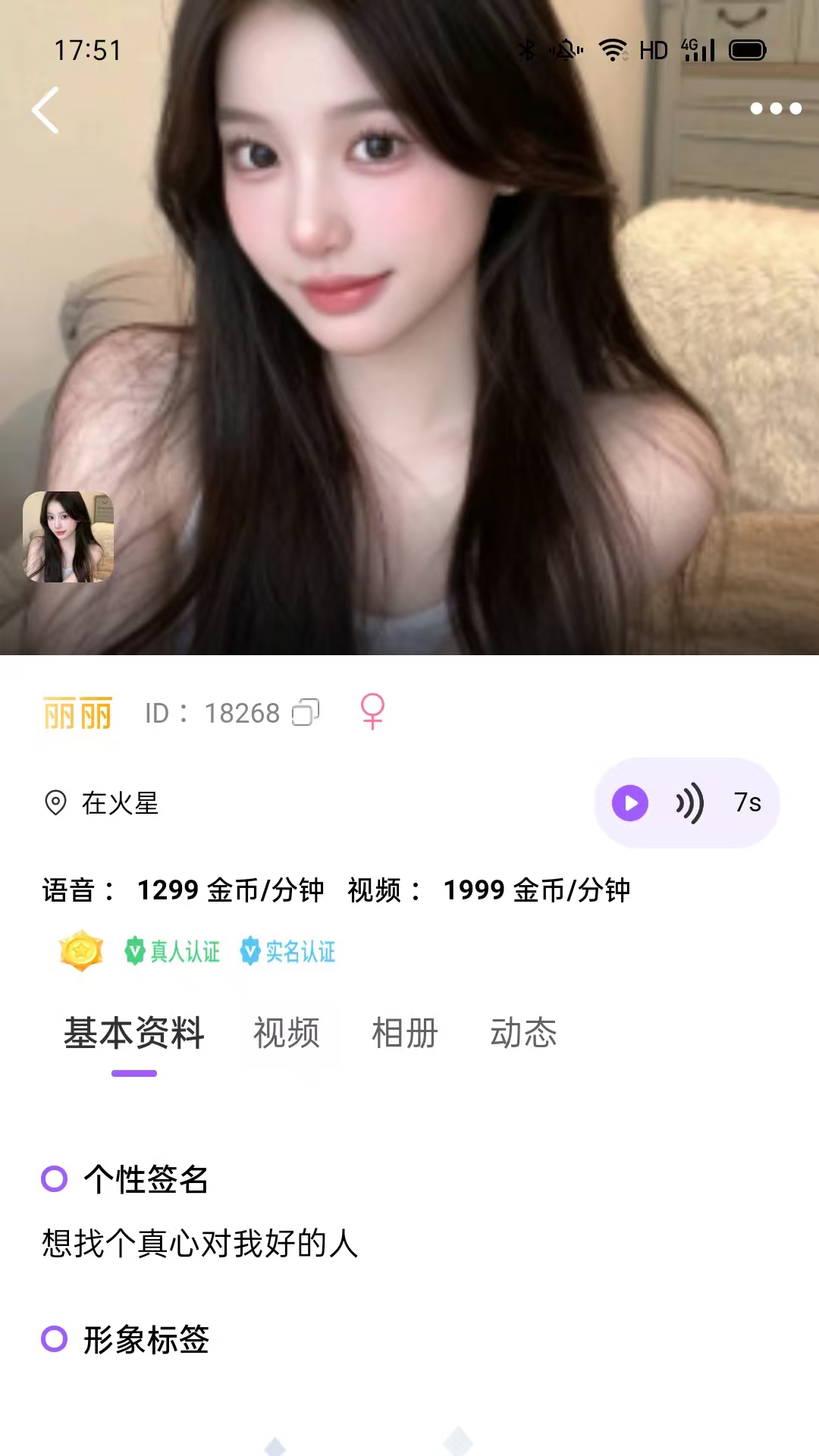Tap the sound wave icon on voice clip
Screen dimensions: 819x1456
(x=689, y=802)
